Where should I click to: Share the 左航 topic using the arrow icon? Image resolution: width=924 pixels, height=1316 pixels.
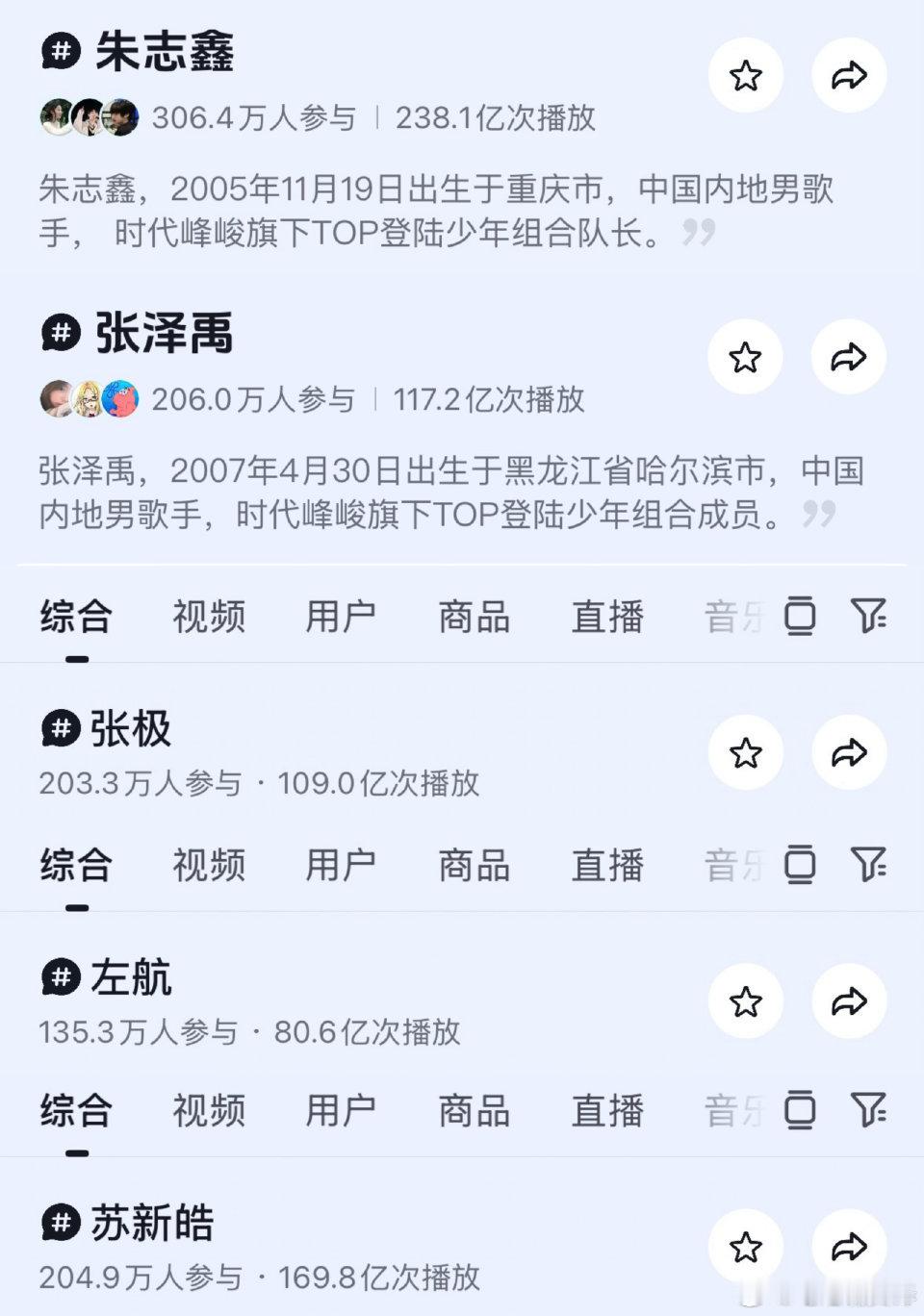848,1000
